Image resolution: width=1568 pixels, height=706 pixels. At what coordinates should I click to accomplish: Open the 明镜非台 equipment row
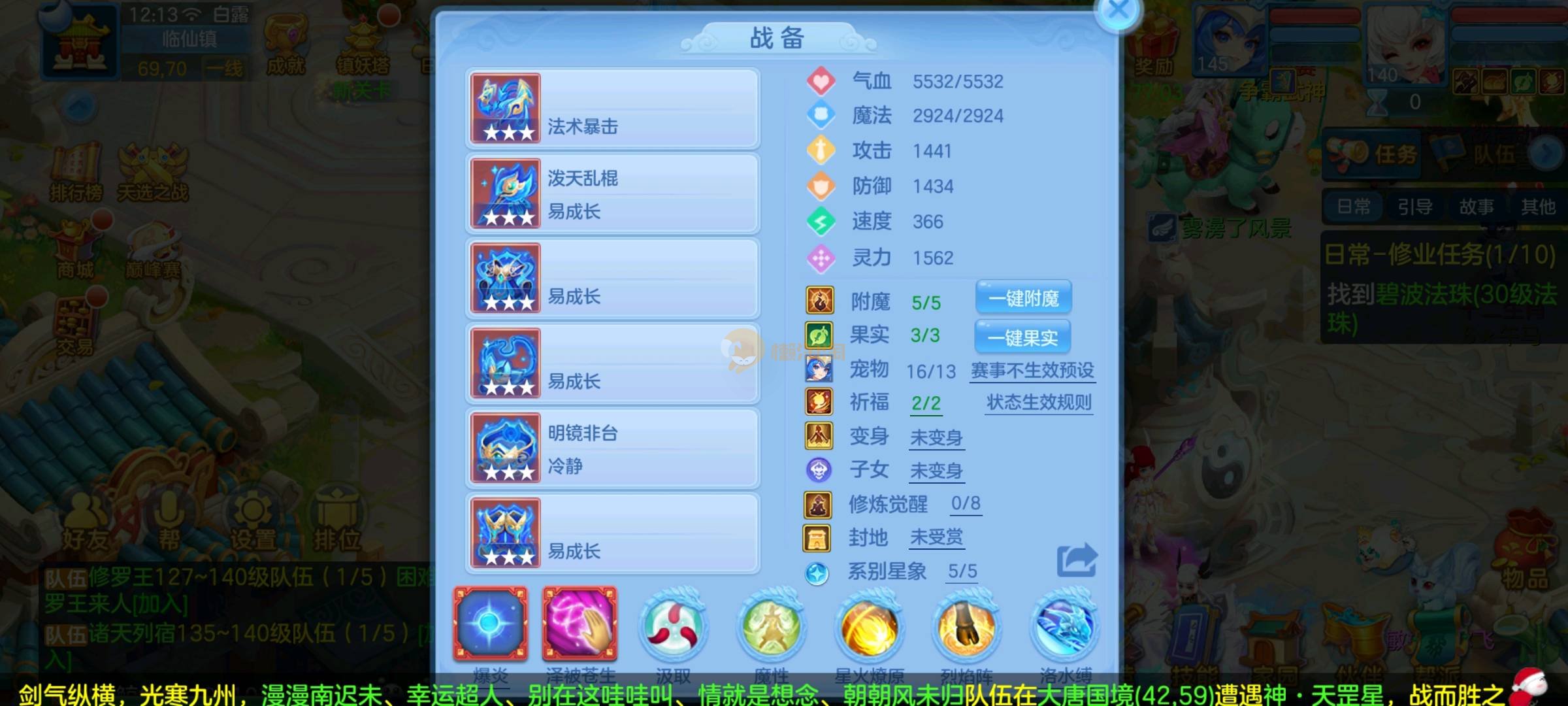pyautogui.click(x=612, y=448)
